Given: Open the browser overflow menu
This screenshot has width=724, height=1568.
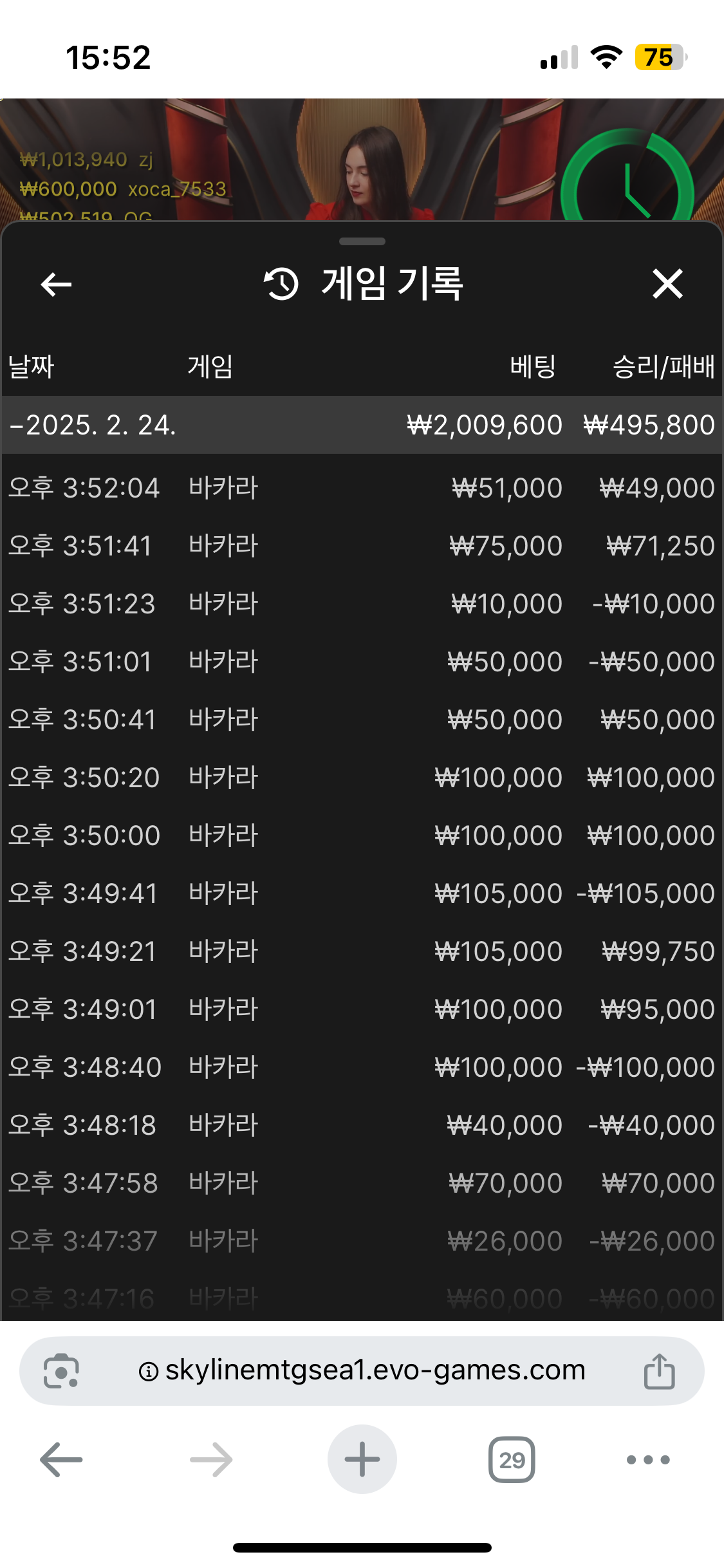Looking at the screenshot, I should [648, 1459].
